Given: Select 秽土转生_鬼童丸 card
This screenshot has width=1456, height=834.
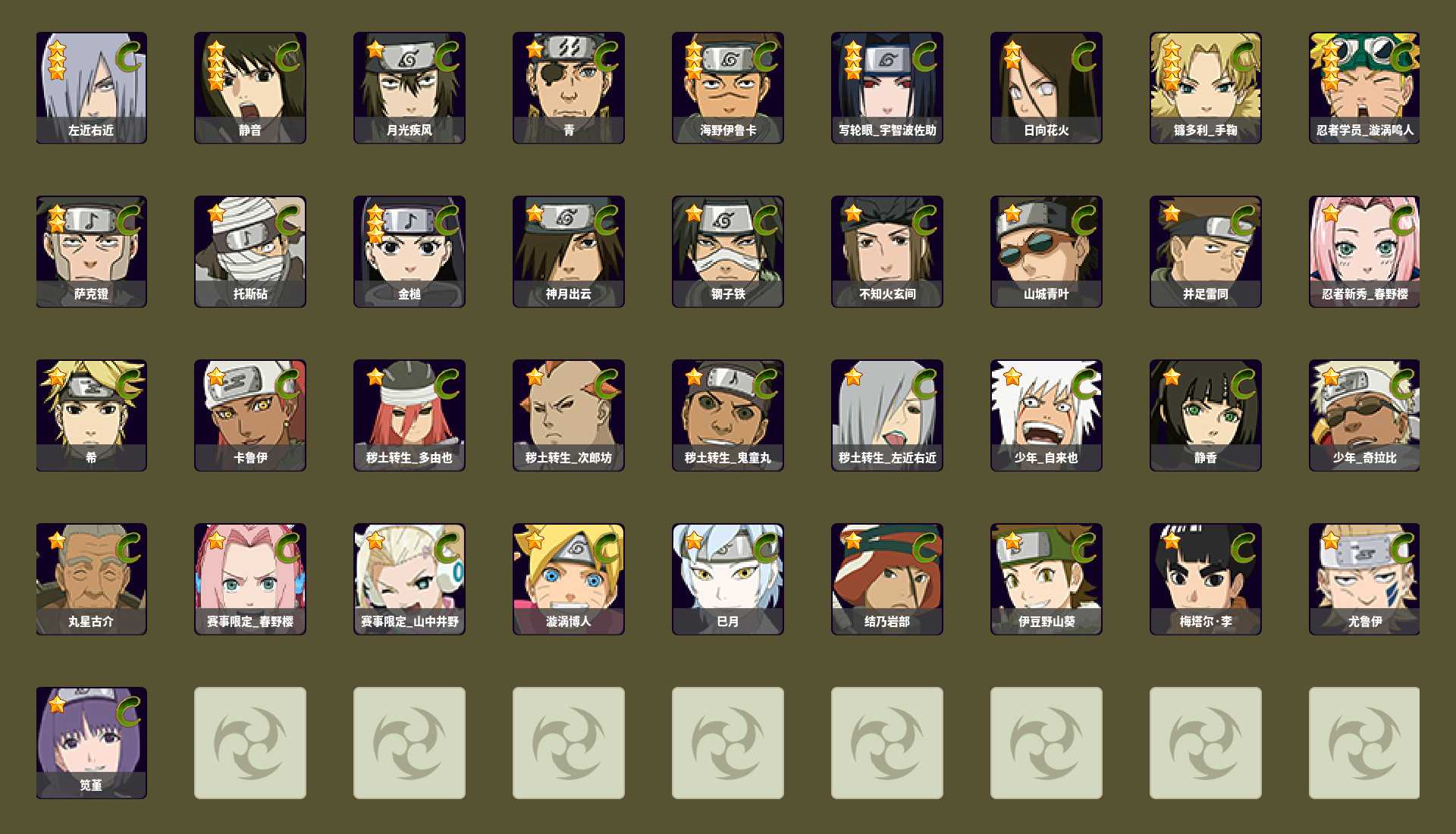Looking at the screenshot, I should (728, 415).
